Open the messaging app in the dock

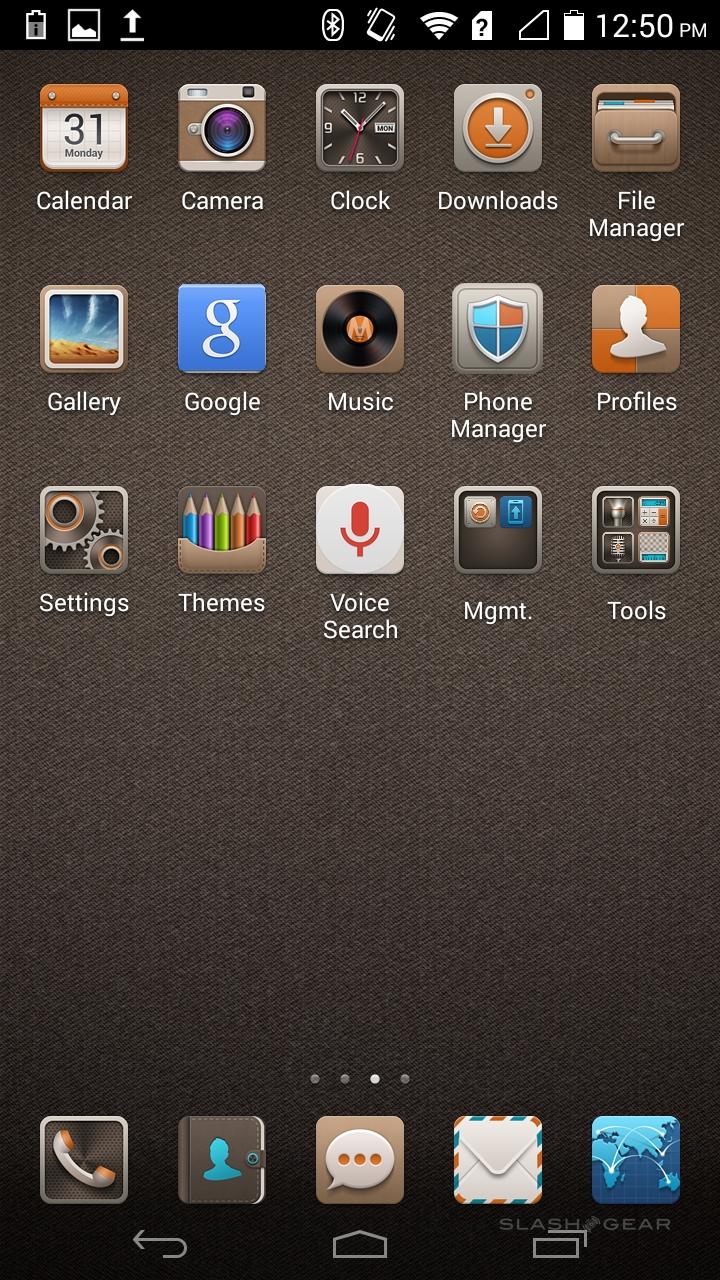coord(360,1160)
